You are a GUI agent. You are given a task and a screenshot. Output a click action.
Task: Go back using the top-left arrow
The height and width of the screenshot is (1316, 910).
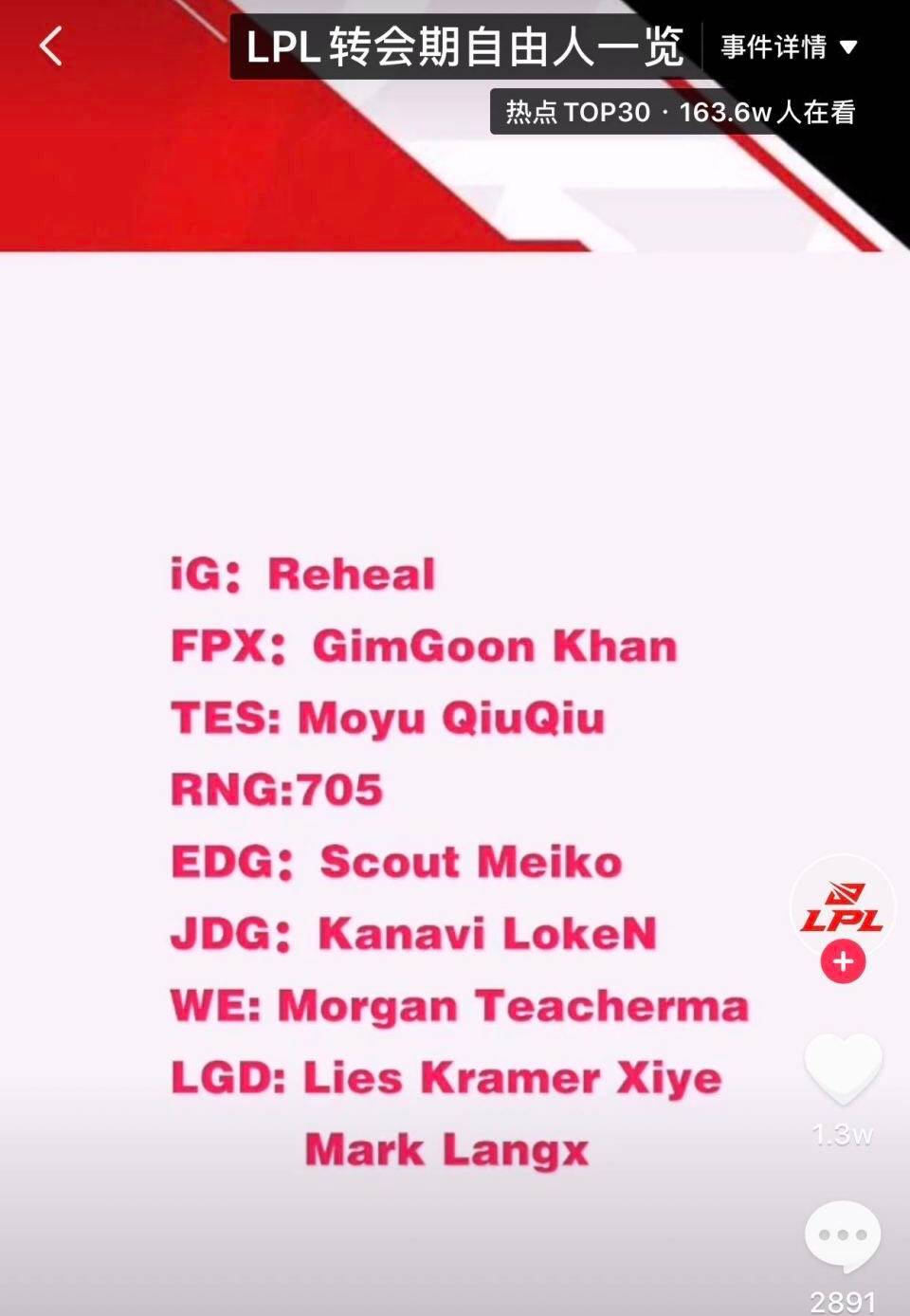coord(51,46)
